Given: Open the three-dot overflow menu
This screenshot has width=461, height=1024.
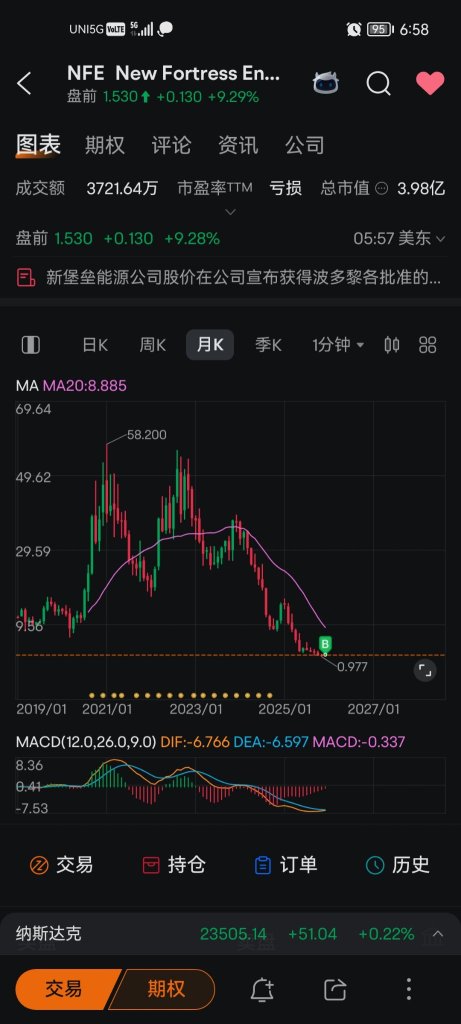Looking at the screenshot, I should [409, 989].
